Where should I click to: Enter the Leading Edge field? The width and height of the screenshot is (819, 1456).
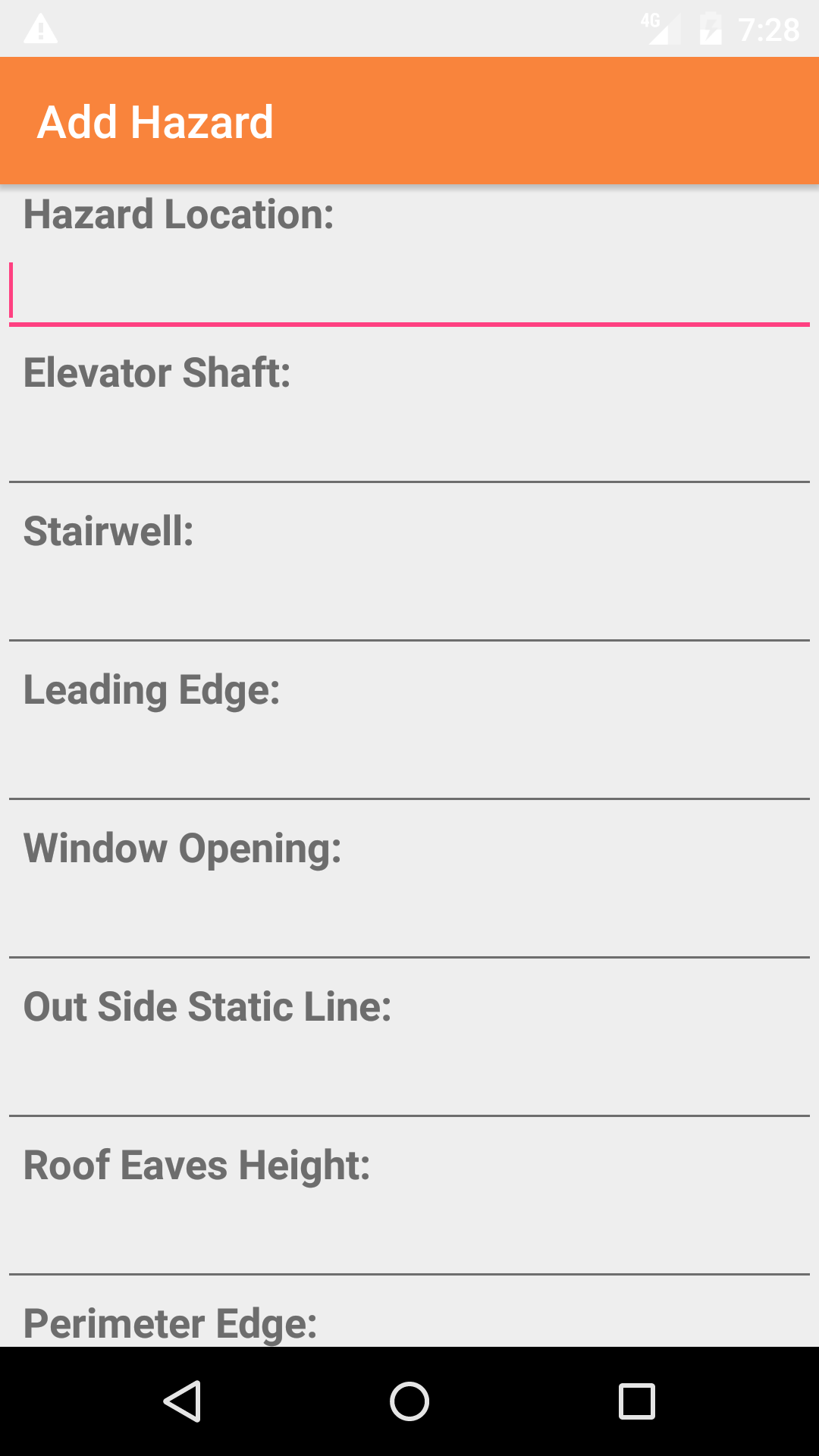(409, 766)
